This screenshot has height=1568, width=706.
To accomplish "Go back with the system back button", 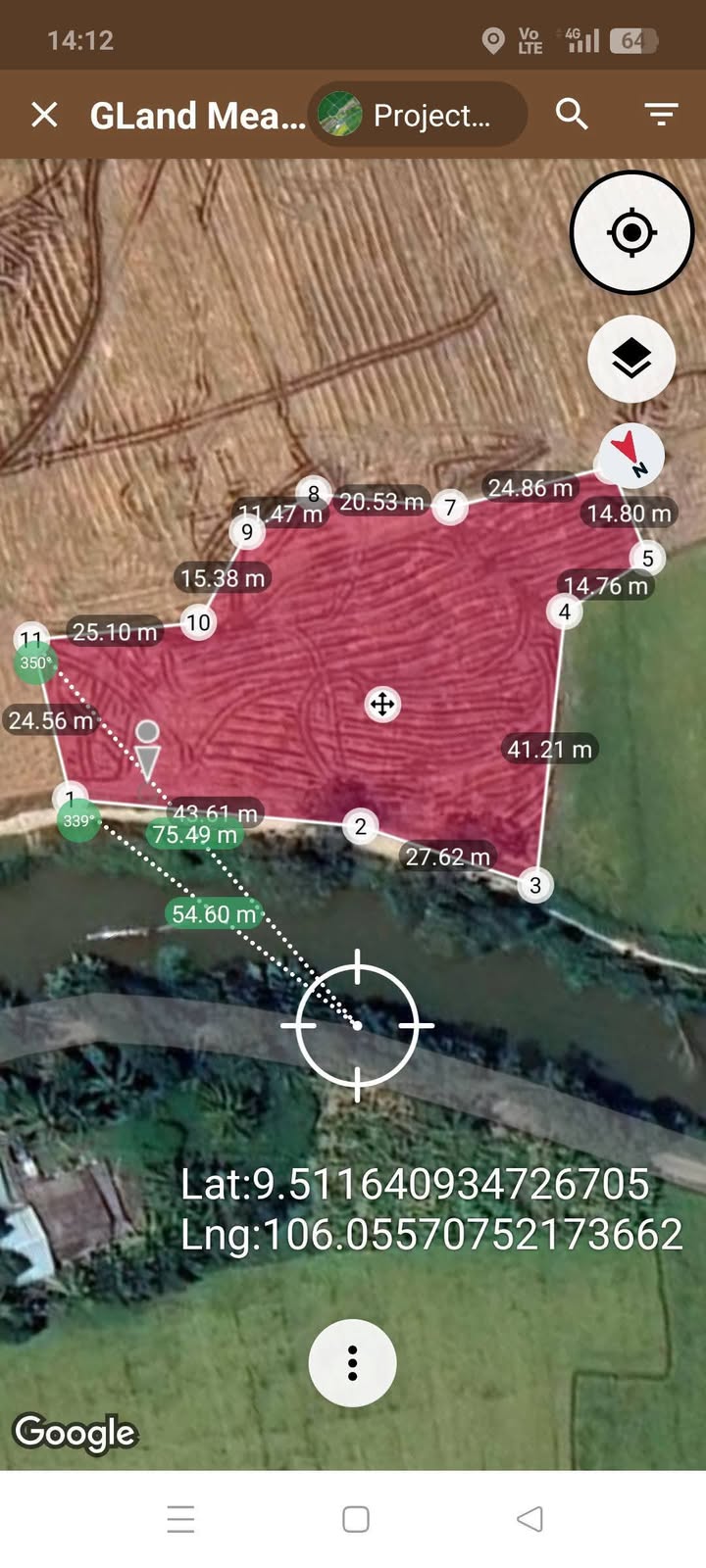I will click(529, 1519).
